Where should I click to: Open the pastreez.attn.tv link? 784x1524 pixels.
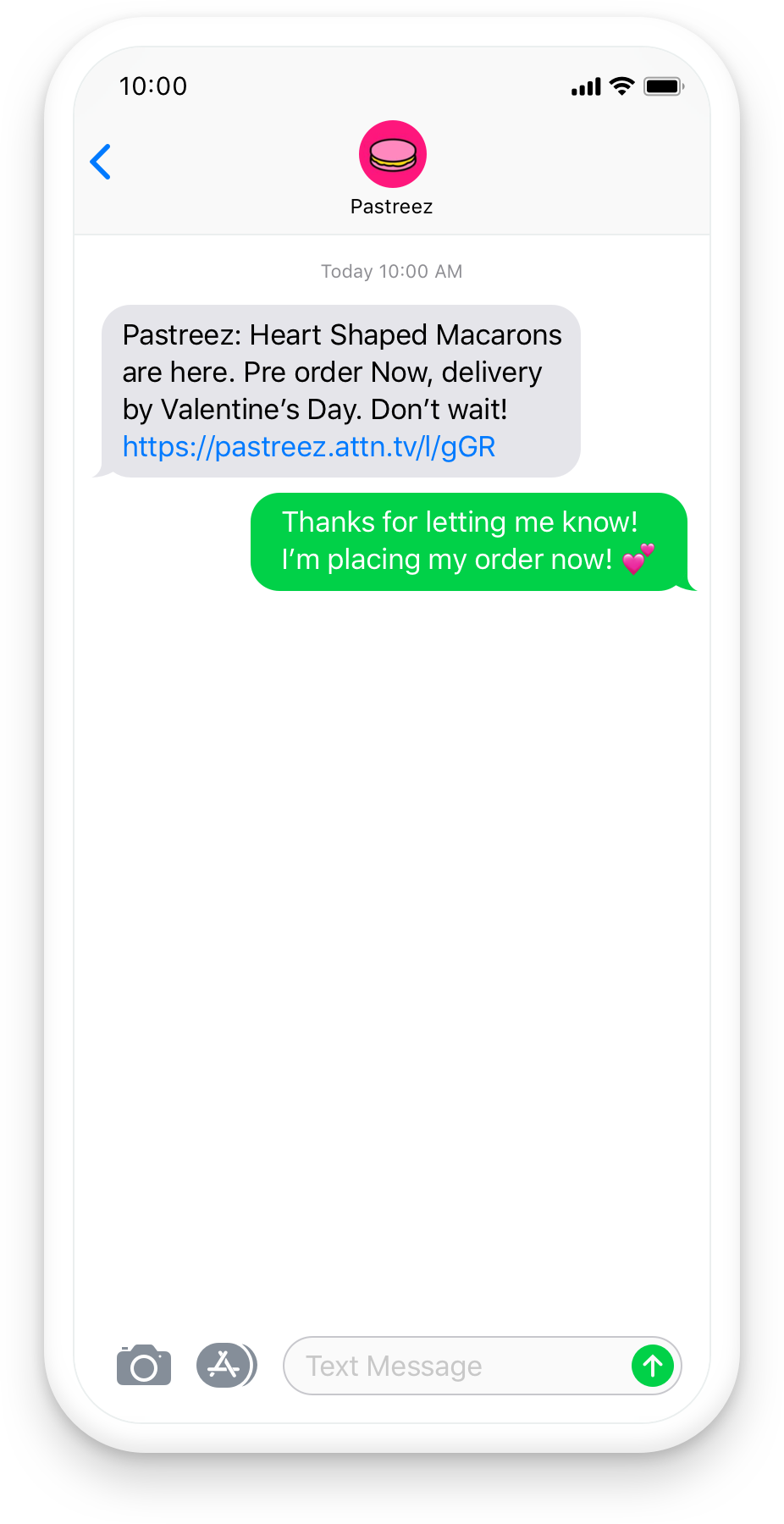(x=309, y=447)
